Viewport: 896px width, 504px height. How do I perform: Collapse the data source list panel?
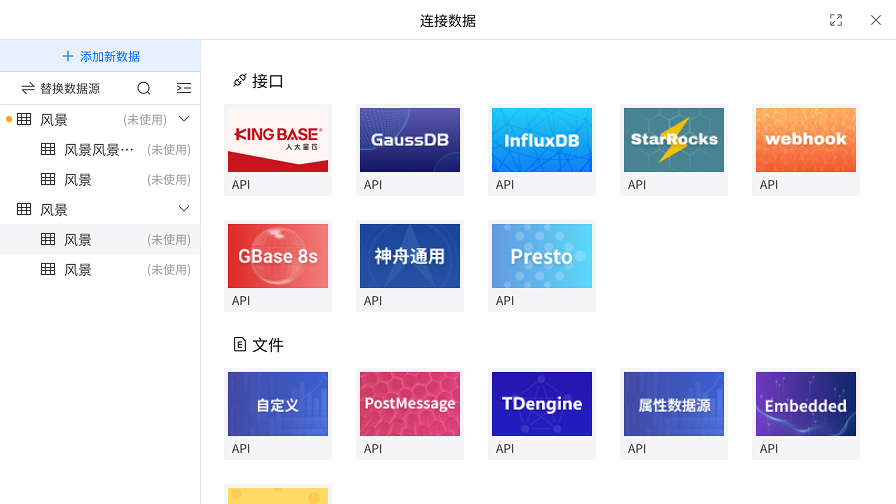point(183,88)
